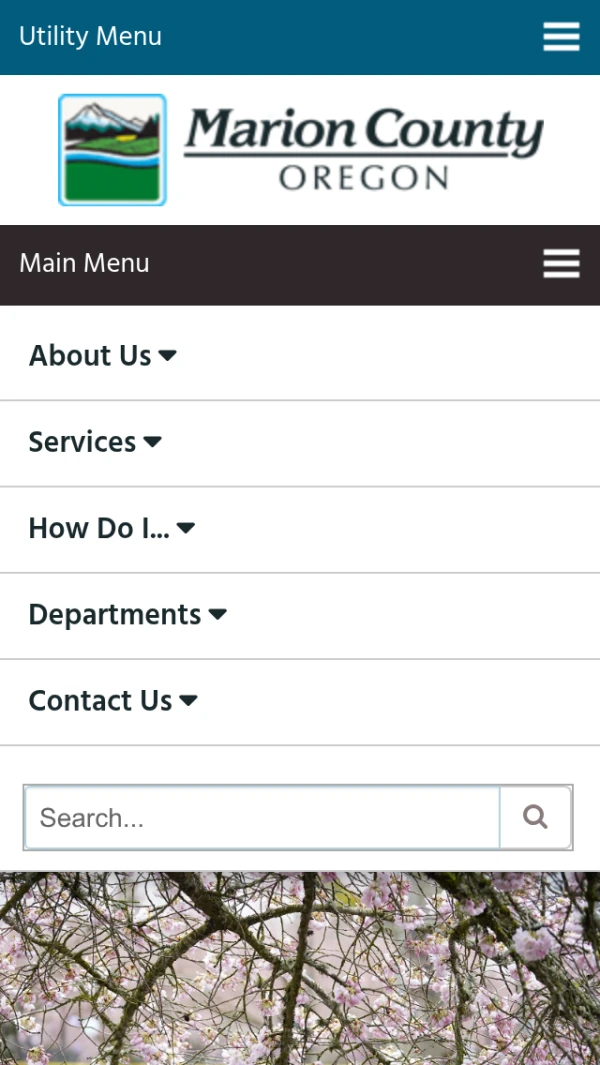Expand the Departments list
Image resolution: width=600 pixels, height=1065 pixels.
pos(127,614)
